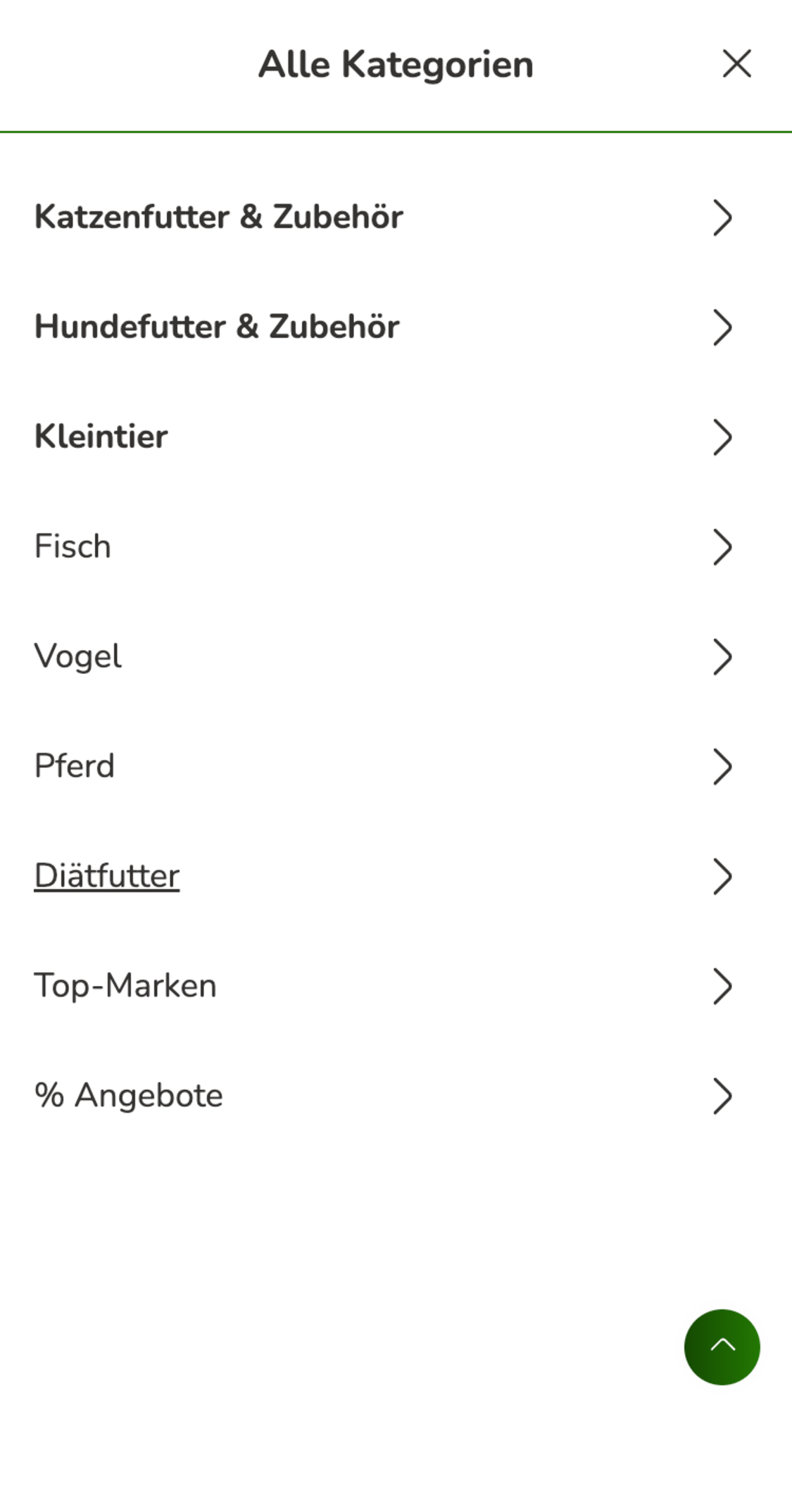Open the Top-Marken section

point(125,986)
